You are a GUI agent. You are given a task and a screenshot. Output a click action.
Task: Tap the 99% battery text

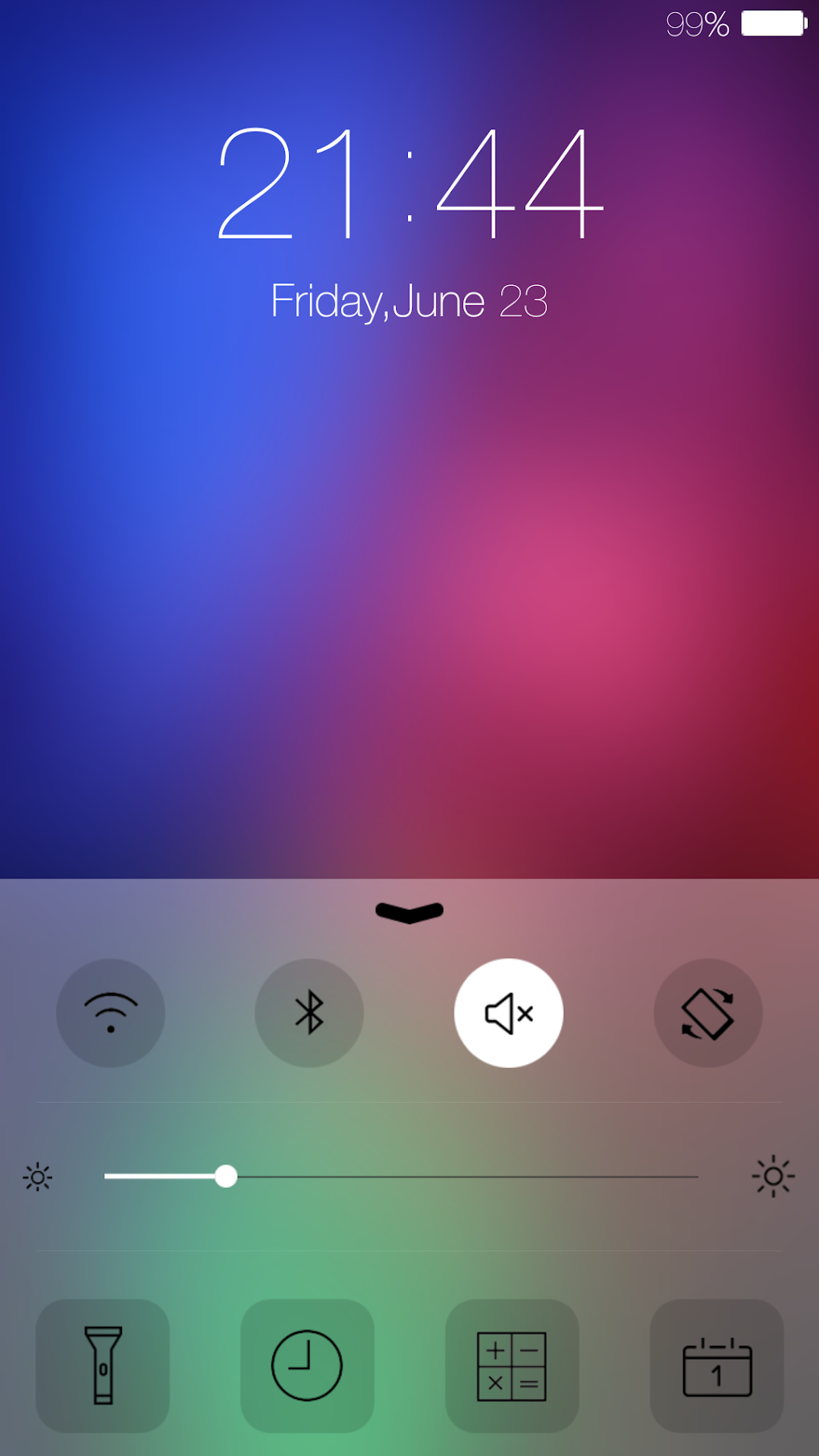pos(695,22)
